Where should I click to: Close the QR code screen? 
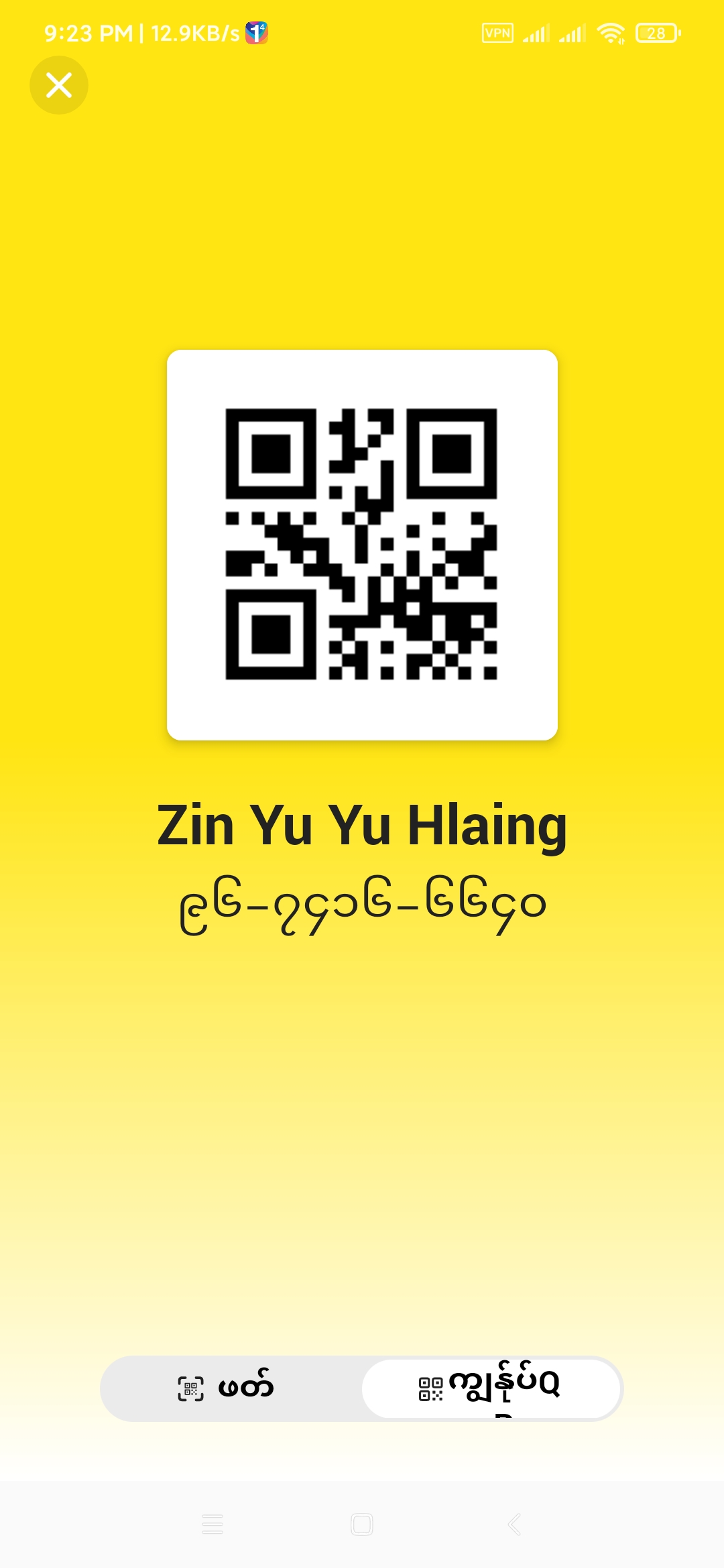point(59,85)
